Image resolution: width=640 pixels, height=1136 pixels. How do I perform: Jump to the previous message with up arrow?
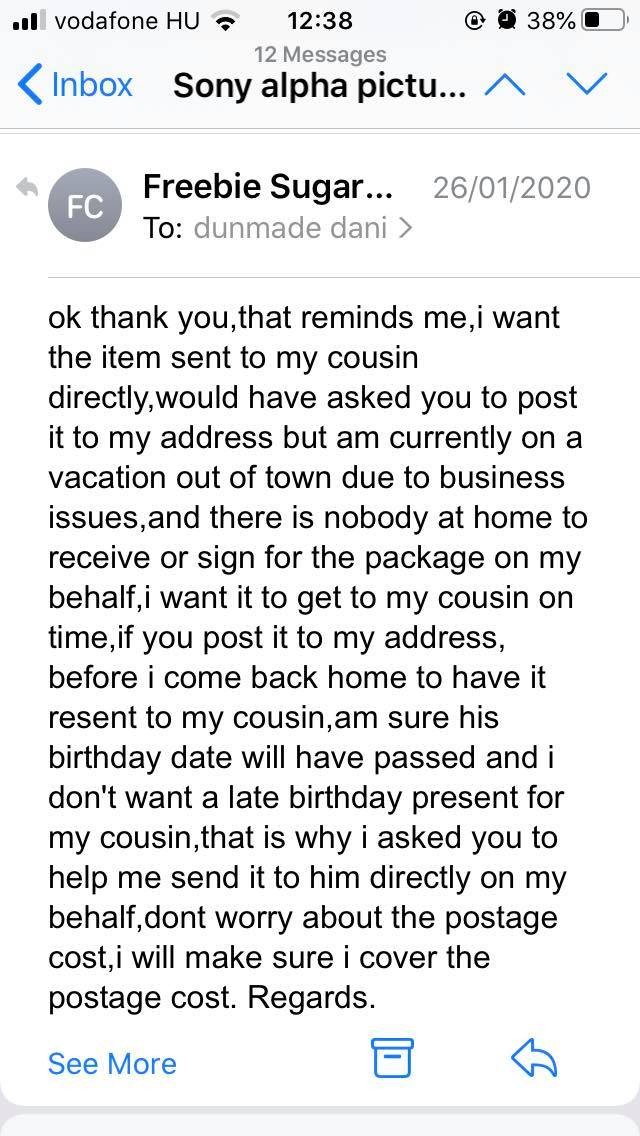pos(505,84)
